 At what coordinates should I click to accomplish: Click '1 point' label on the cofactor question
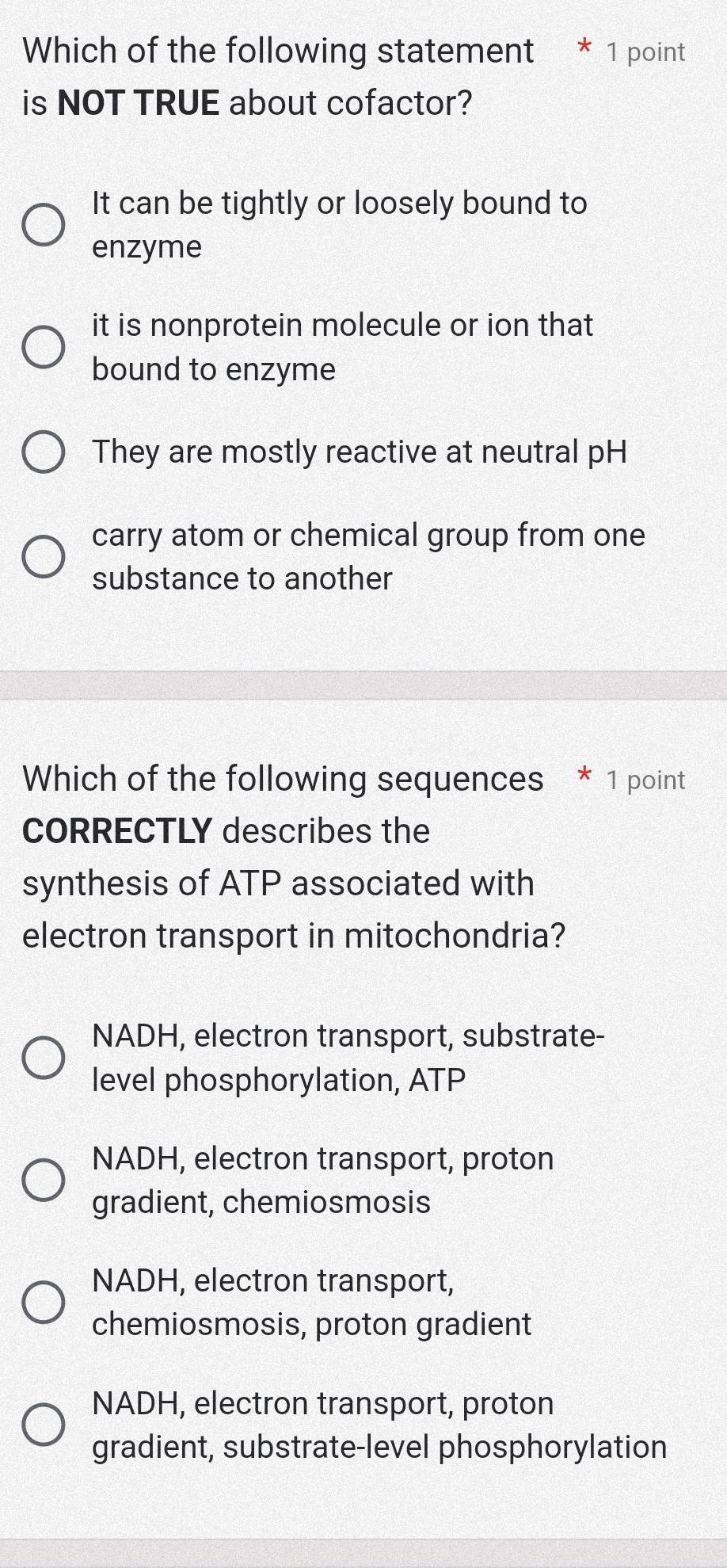tap(645, 52)
